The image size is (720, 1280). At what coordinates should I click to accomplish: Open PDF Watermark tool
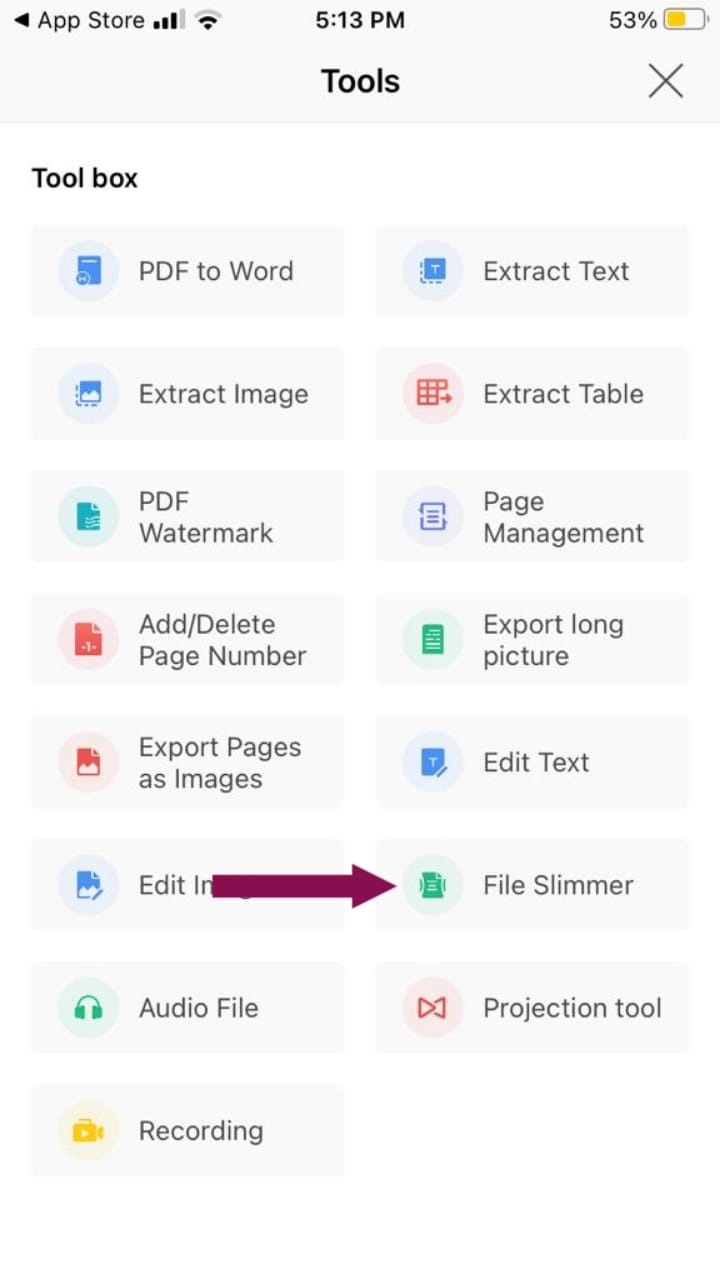pos(188,517)
